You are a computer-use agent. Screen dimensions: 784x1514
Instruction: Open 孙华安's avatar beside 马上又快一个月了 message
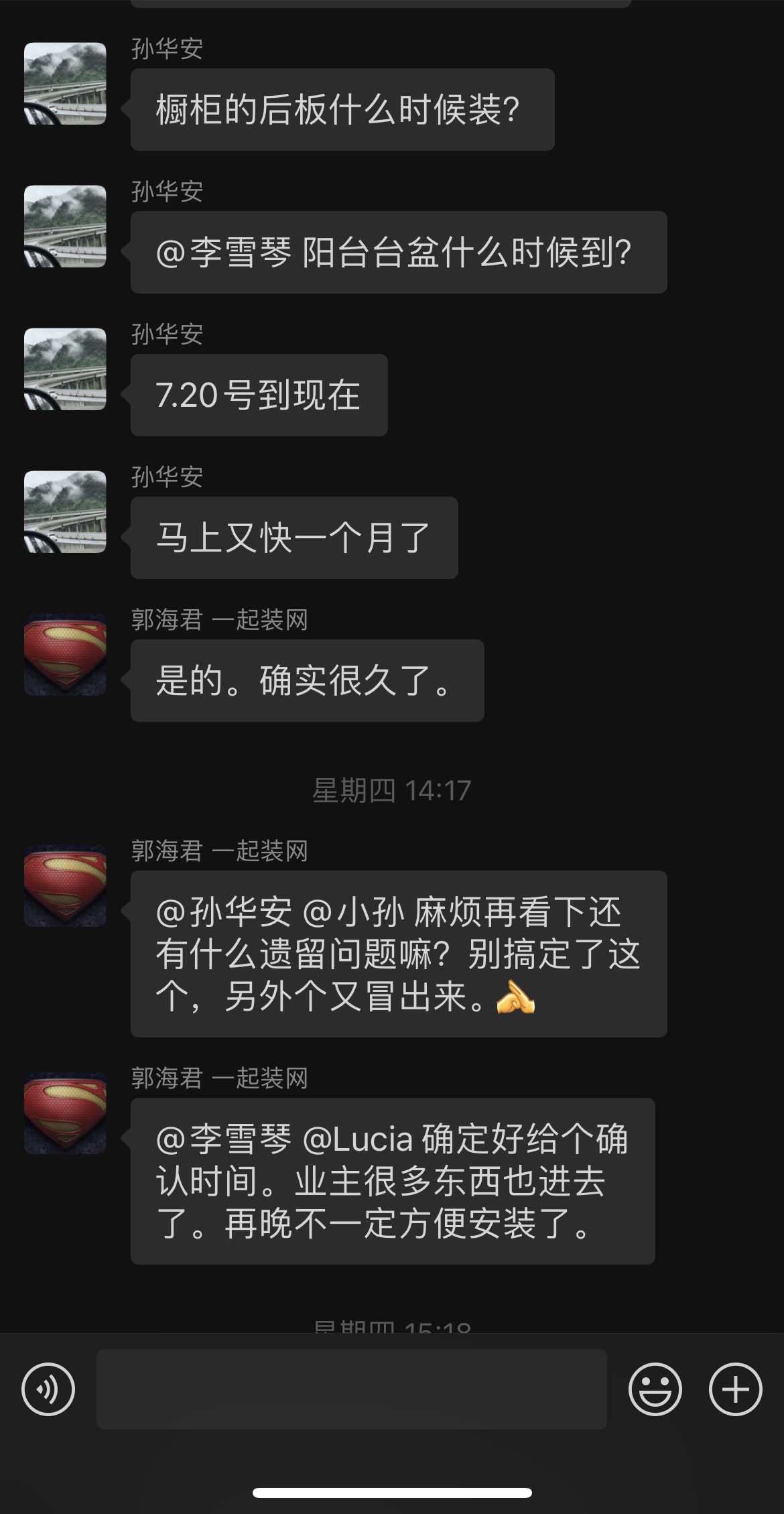65,512
